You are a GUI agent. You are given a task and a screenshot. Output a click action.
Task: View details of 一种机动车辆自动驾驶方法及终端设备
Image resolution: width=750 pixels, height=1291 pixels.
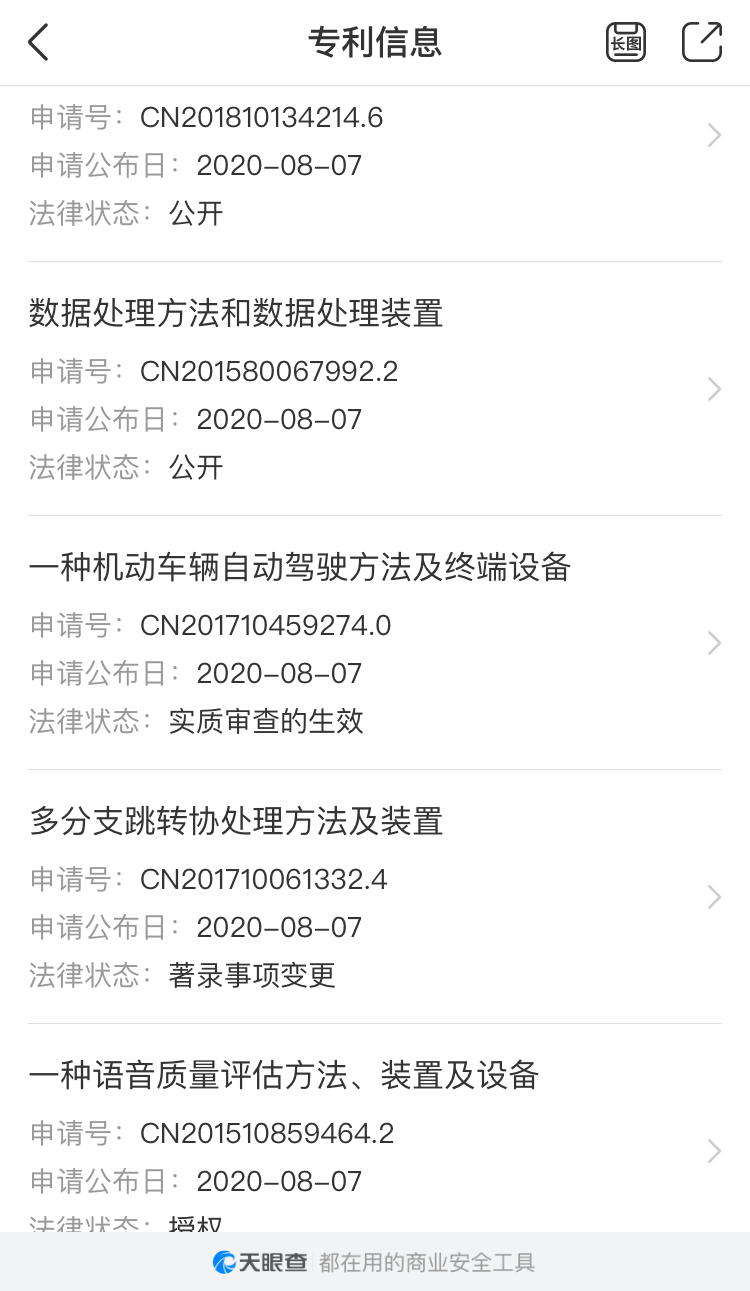pos(375,643)
